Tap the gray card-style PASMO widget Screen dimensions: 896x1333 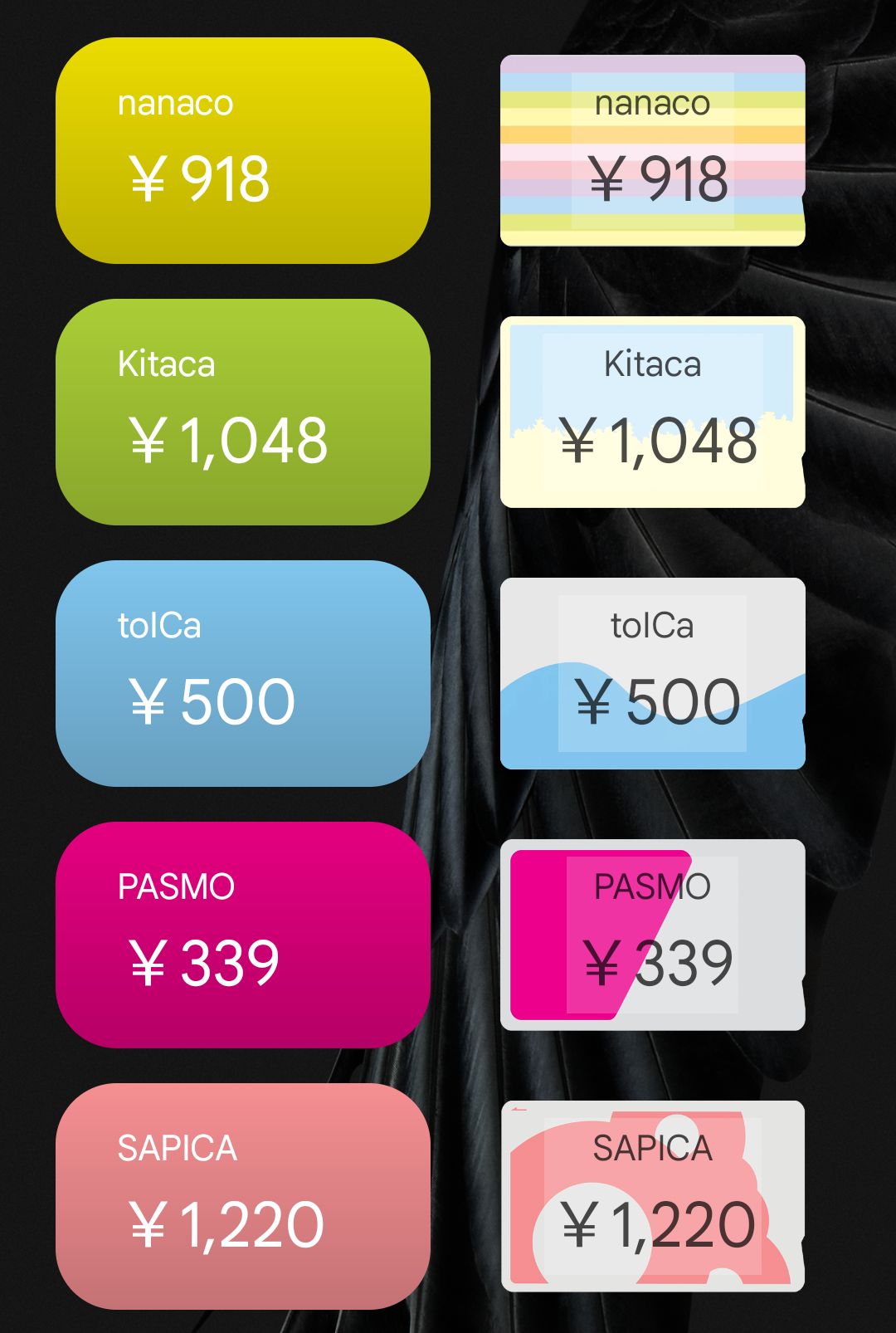tap(652, 935)
